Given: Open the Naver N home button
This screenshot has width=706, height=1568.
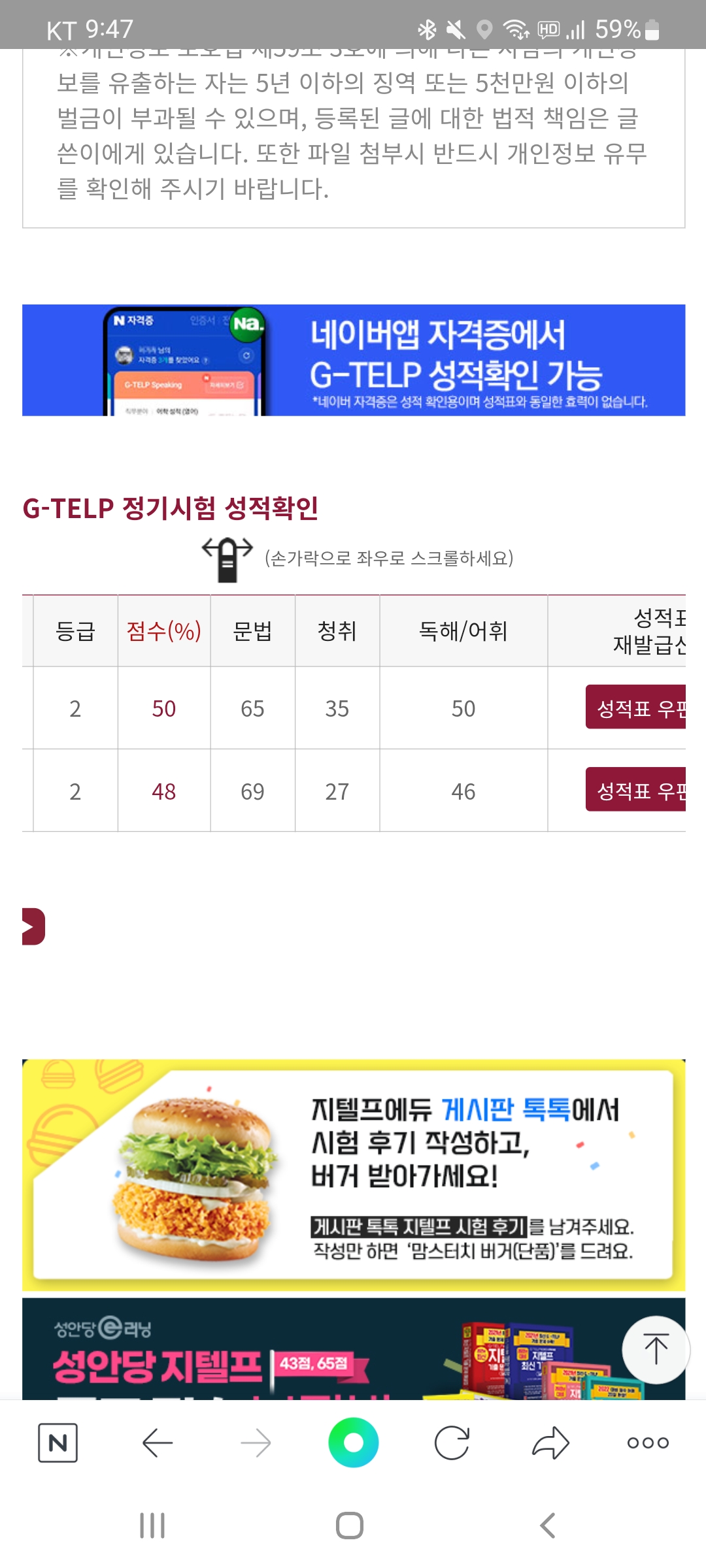Looking at the screenshot, I should 58,1443.
